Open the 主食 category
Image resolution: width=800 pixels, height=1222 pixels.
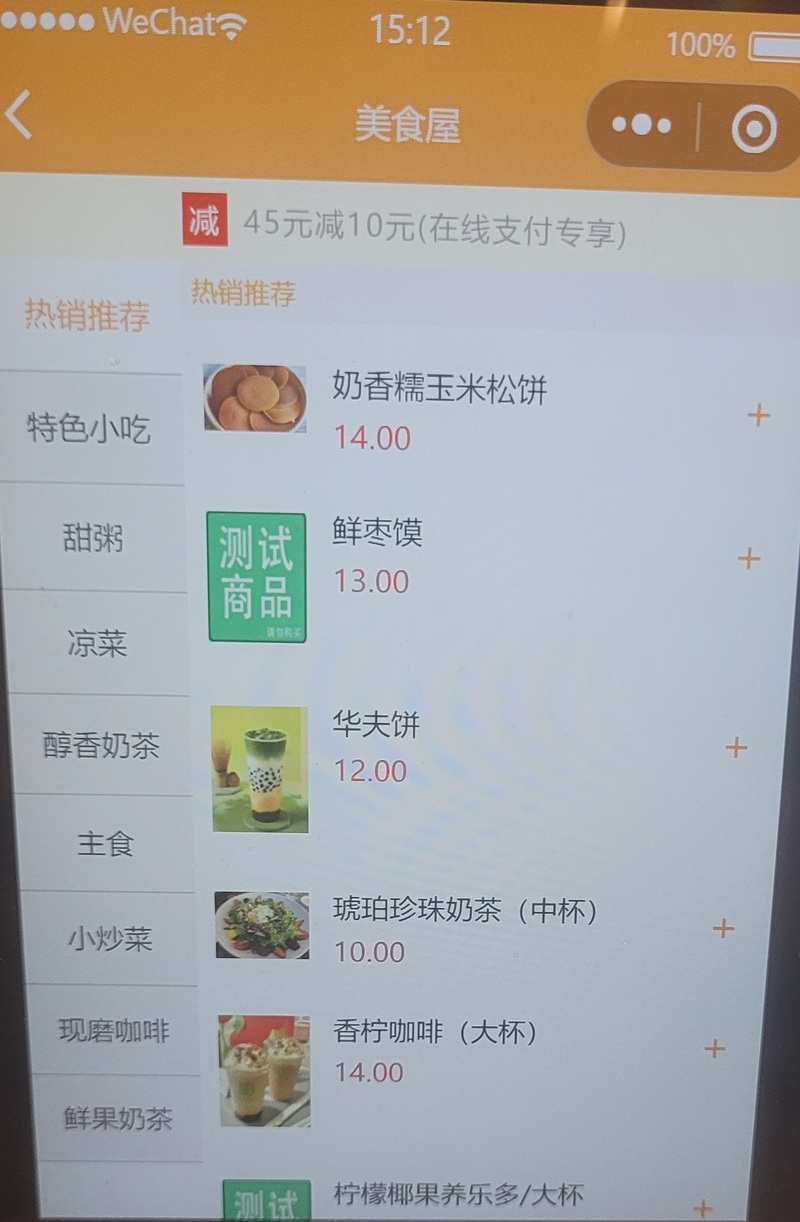coord(105,844)
